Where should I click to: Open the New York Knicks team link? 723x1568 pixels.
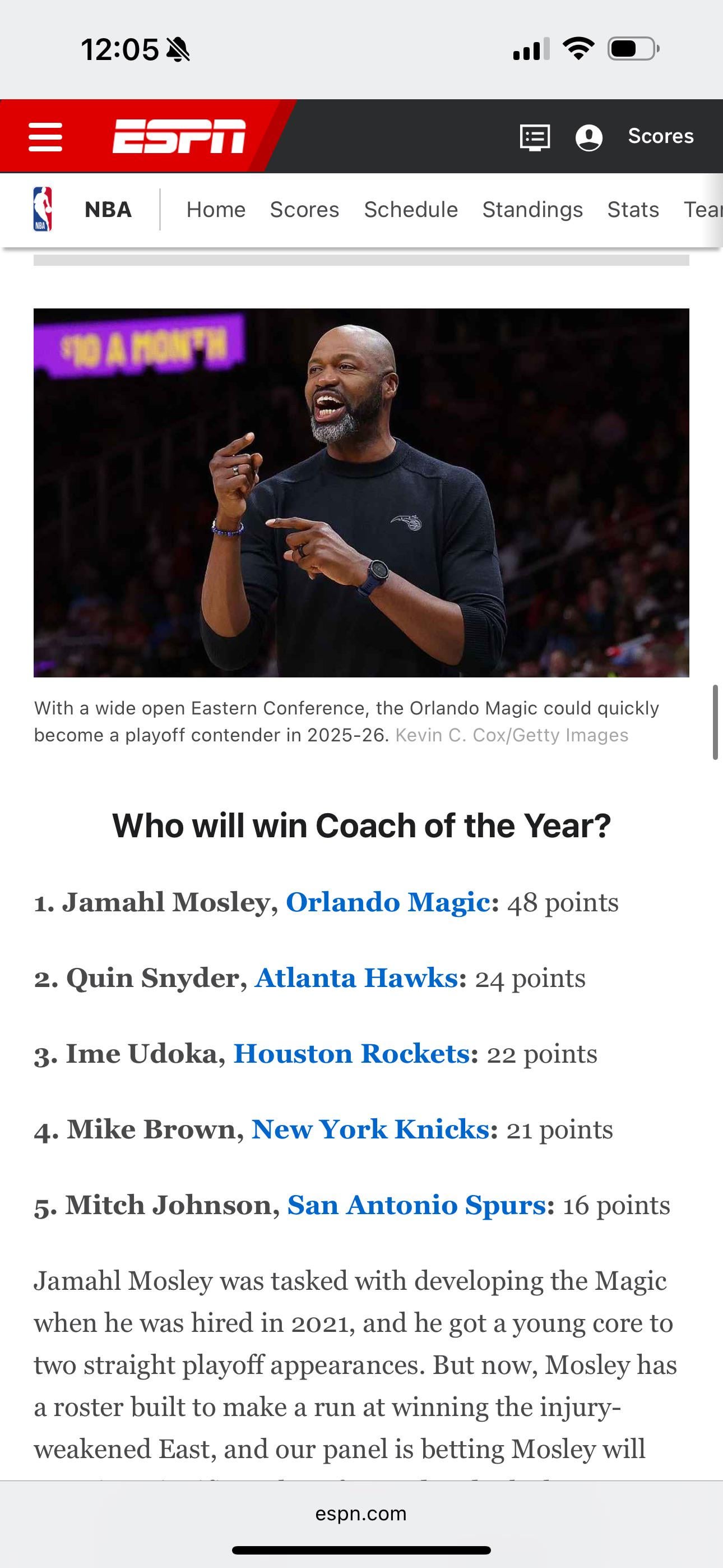click(370, 1130)
